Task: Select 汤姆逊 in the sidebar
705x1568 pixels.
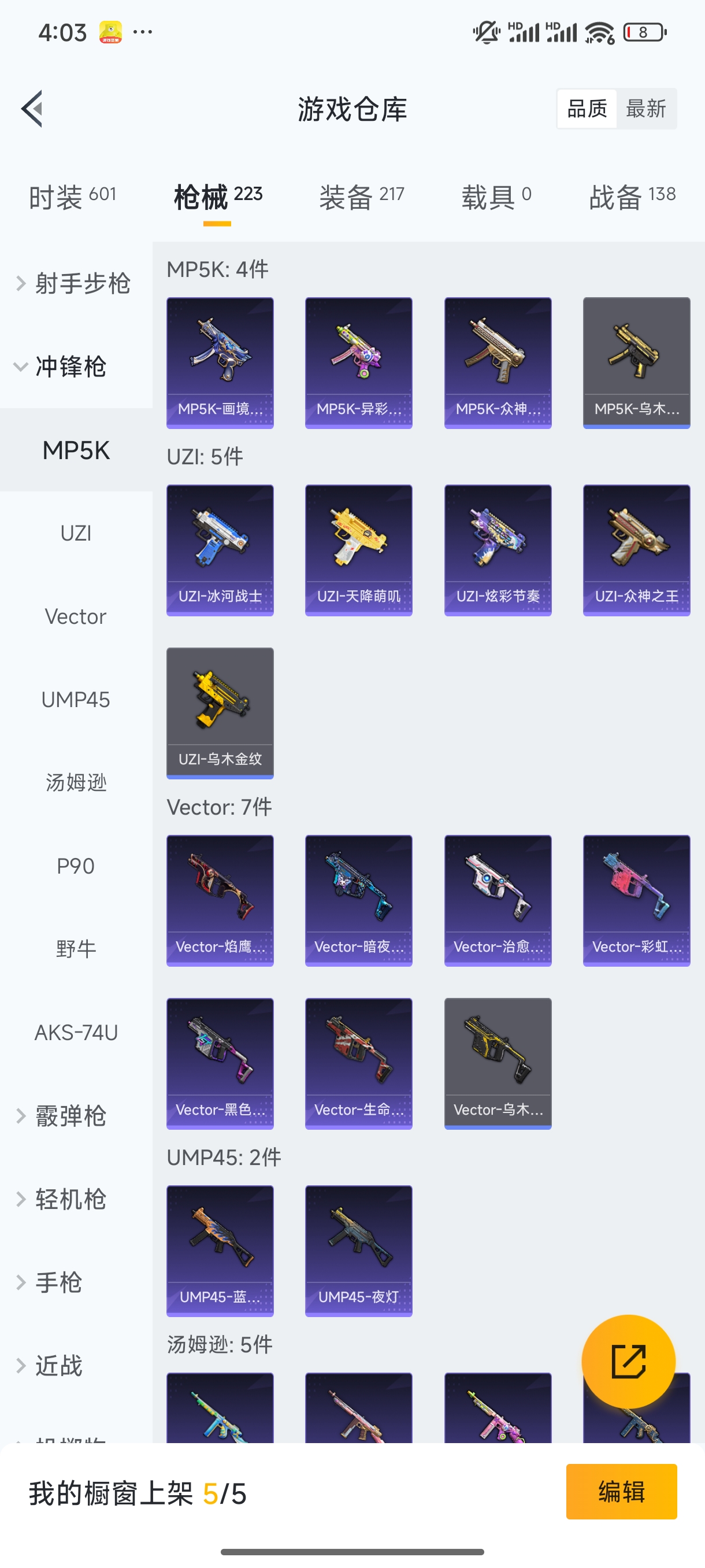Action: (76, 783)
